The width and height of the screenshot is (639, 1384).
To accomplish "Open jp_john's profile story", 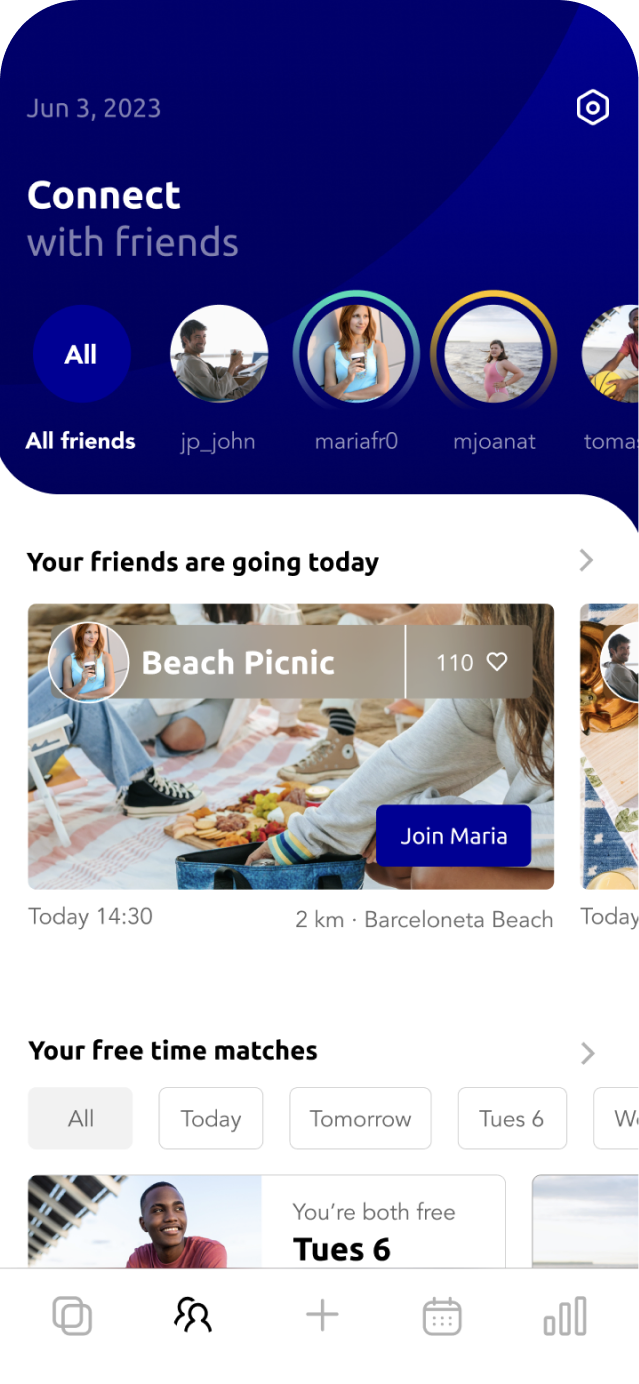I will (x=219, y=354).
